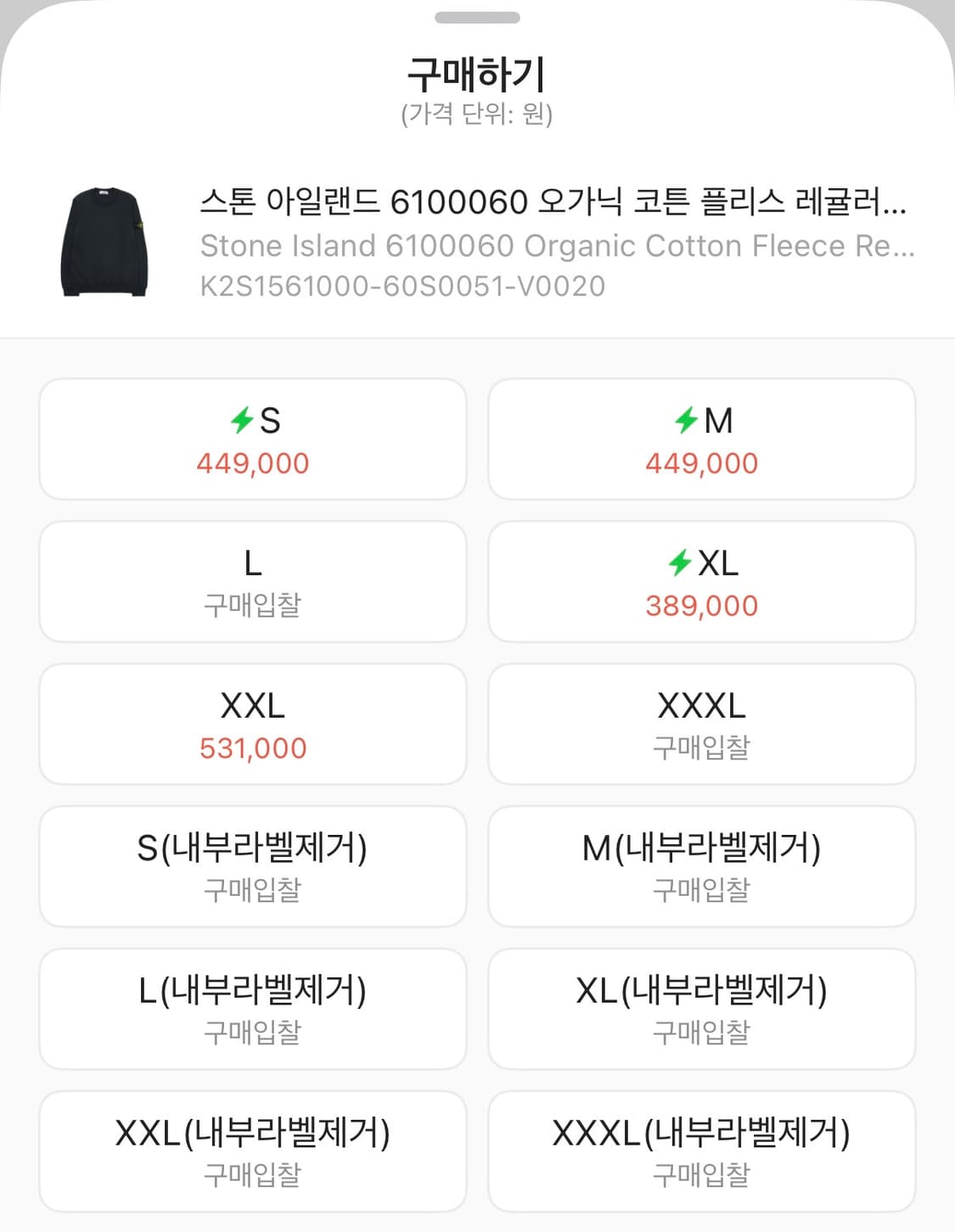Select the XXXL(내부라벨제거) option
955x1232 pixels.
coord(701,1151)
